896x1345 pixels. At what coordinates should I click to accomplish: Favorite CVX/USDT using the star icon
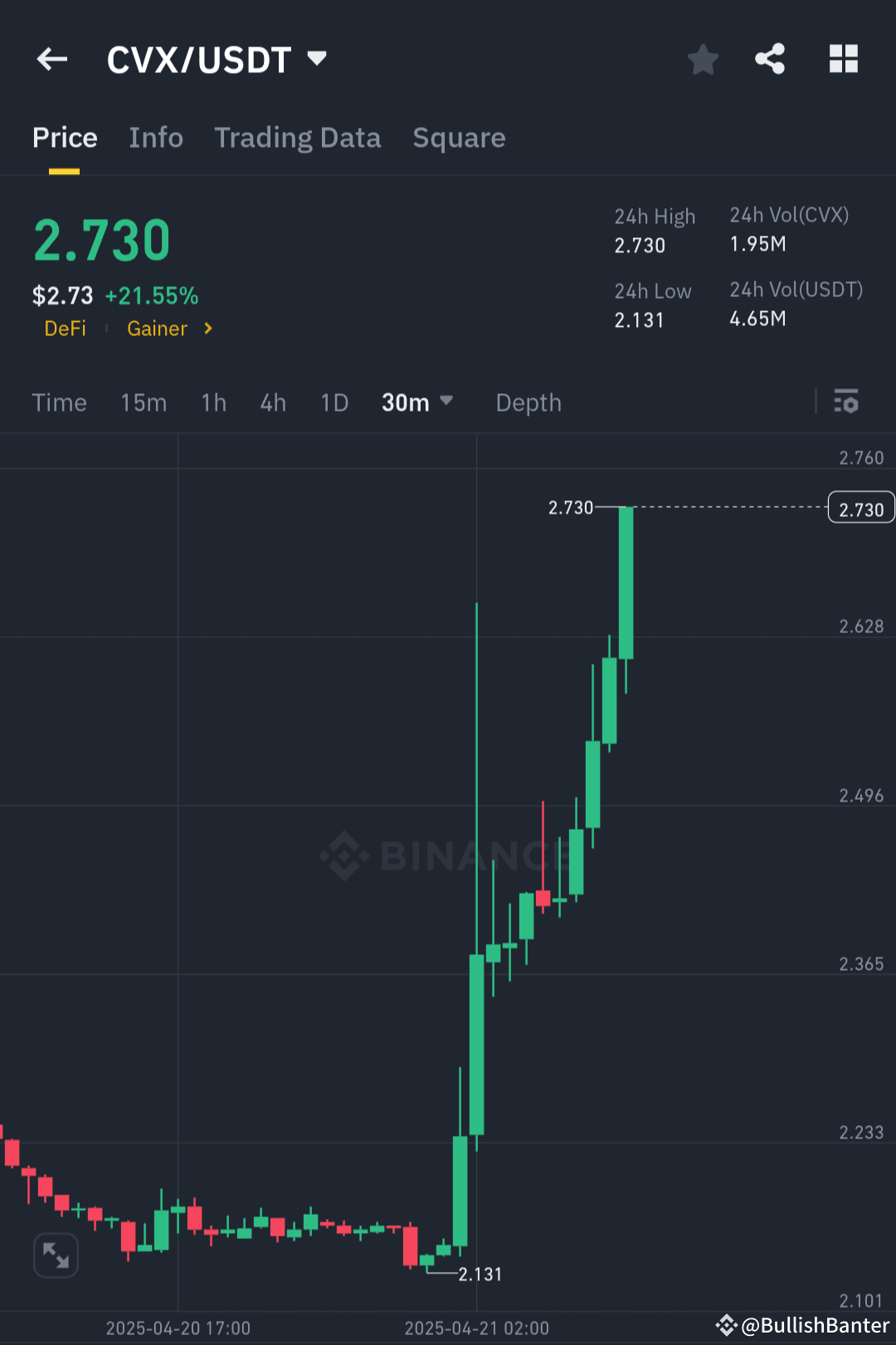coord(703,59)
